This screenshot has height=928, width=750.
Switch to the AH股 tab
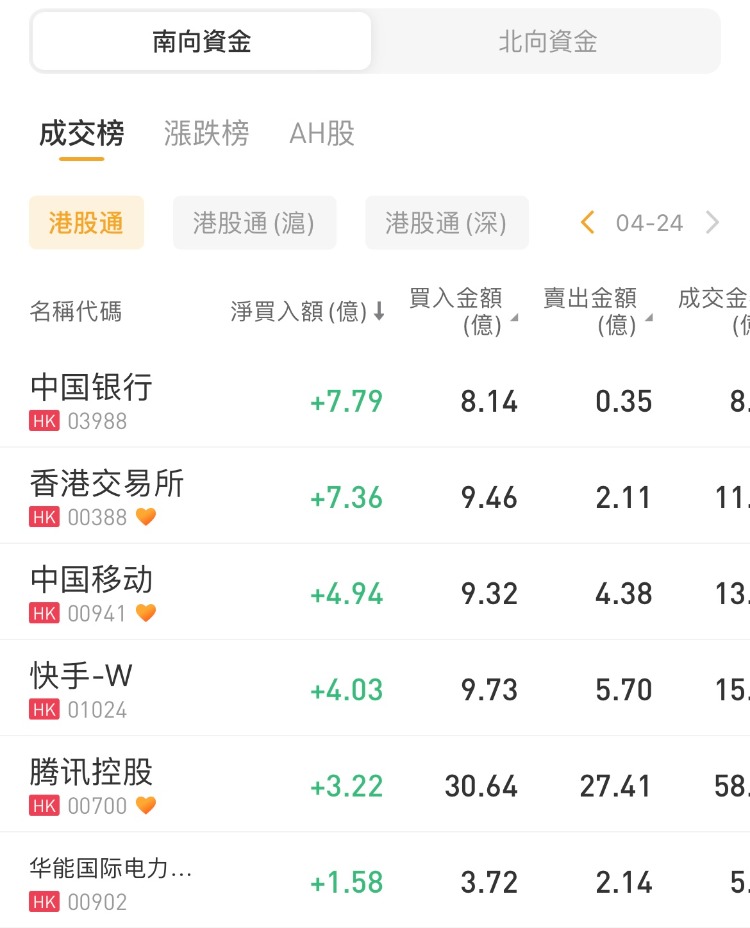(322, 133)
